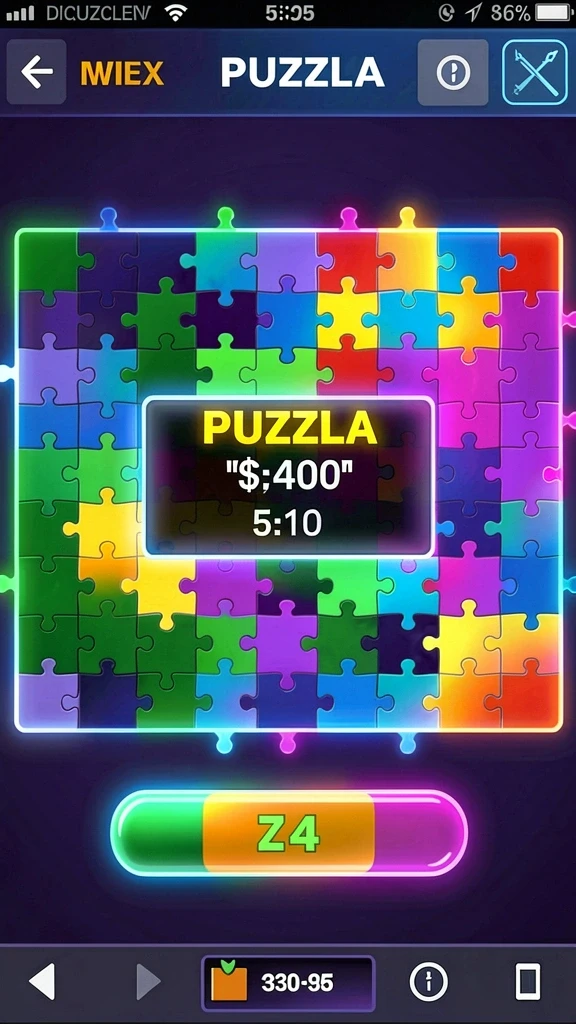Tap the white left triangle at bottom
Screen dimensions: 576x1024
point(42,981)
